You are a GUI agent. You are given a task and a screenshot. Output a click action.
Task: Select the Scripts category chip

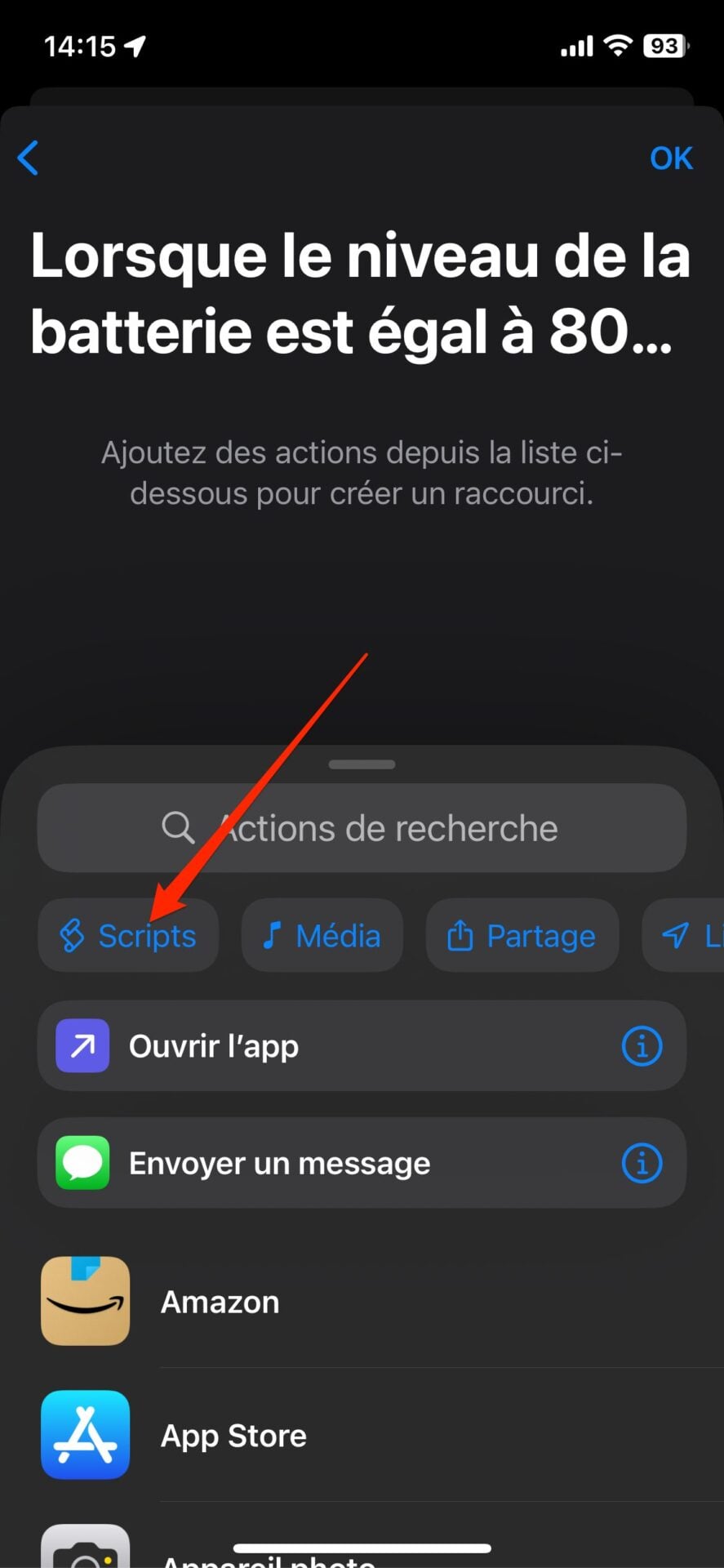click(x=128, y=936)
